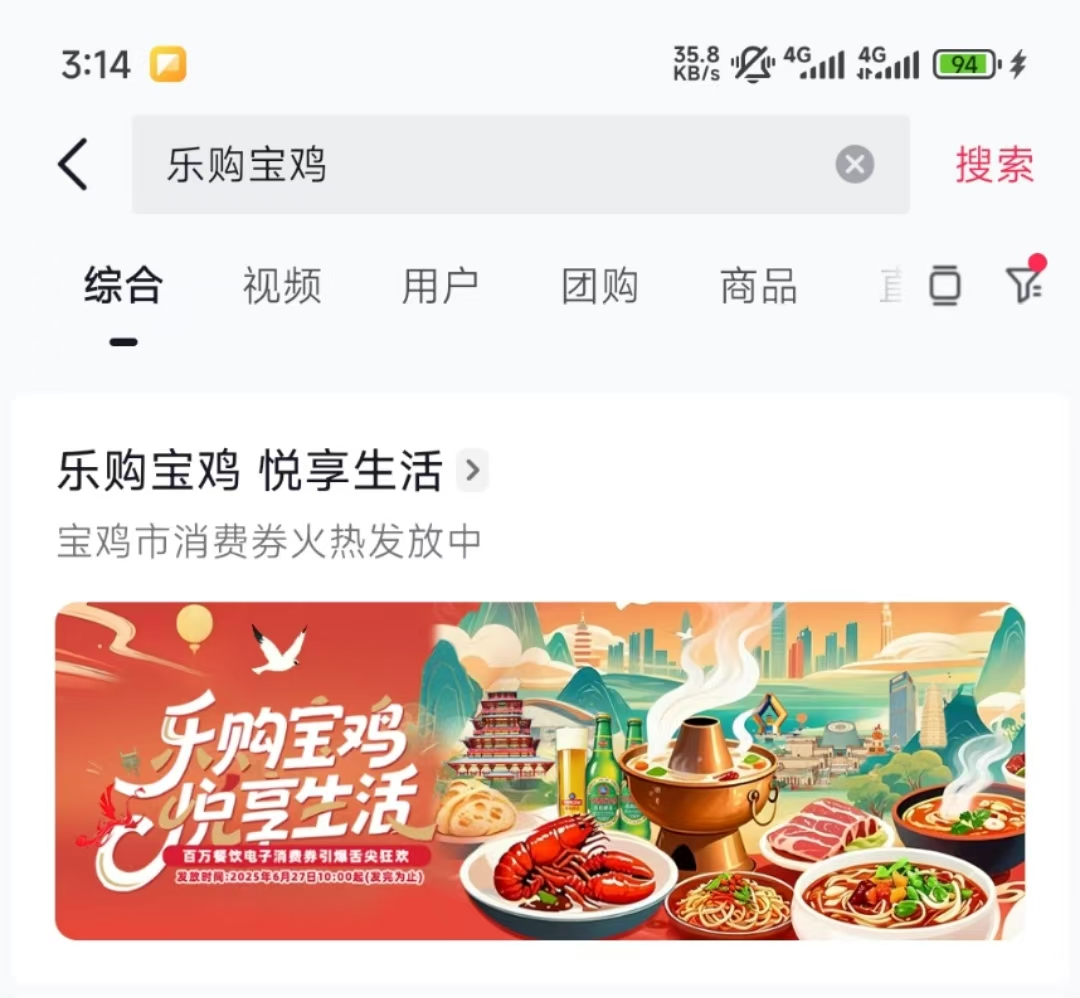1080x998 pixels.
Task: Go back using the arrow
Action: [73, 165]
